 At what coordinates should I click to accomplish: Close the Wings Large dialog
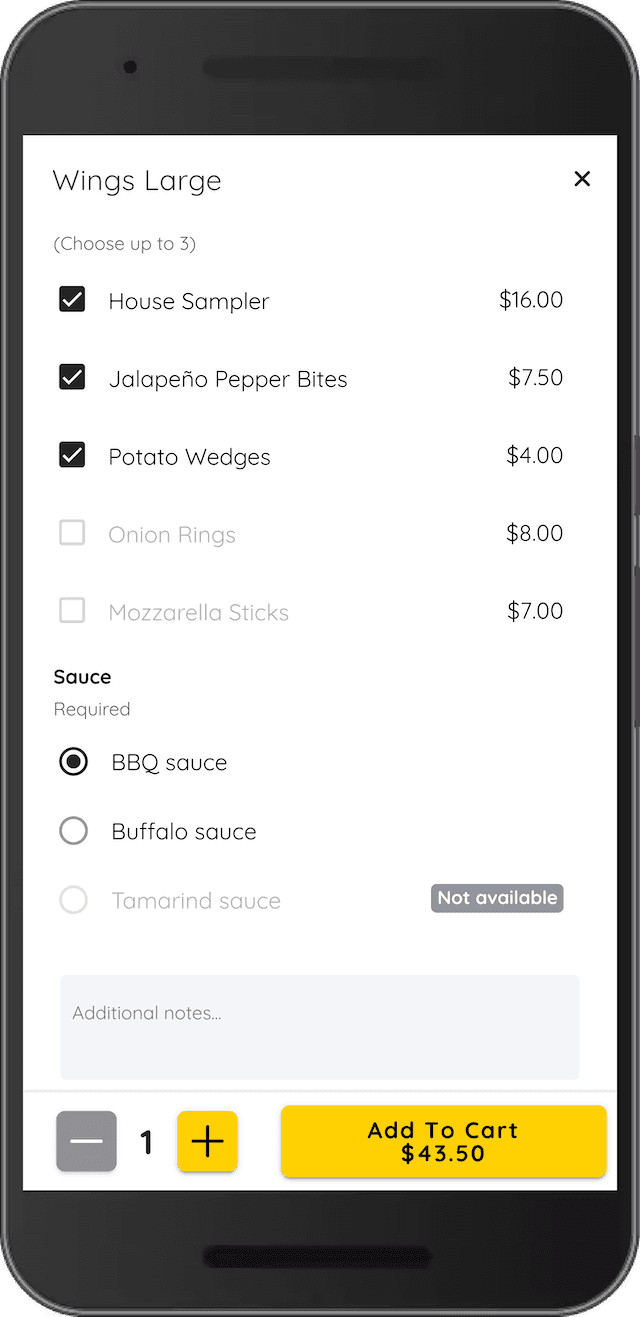(582, 179)
